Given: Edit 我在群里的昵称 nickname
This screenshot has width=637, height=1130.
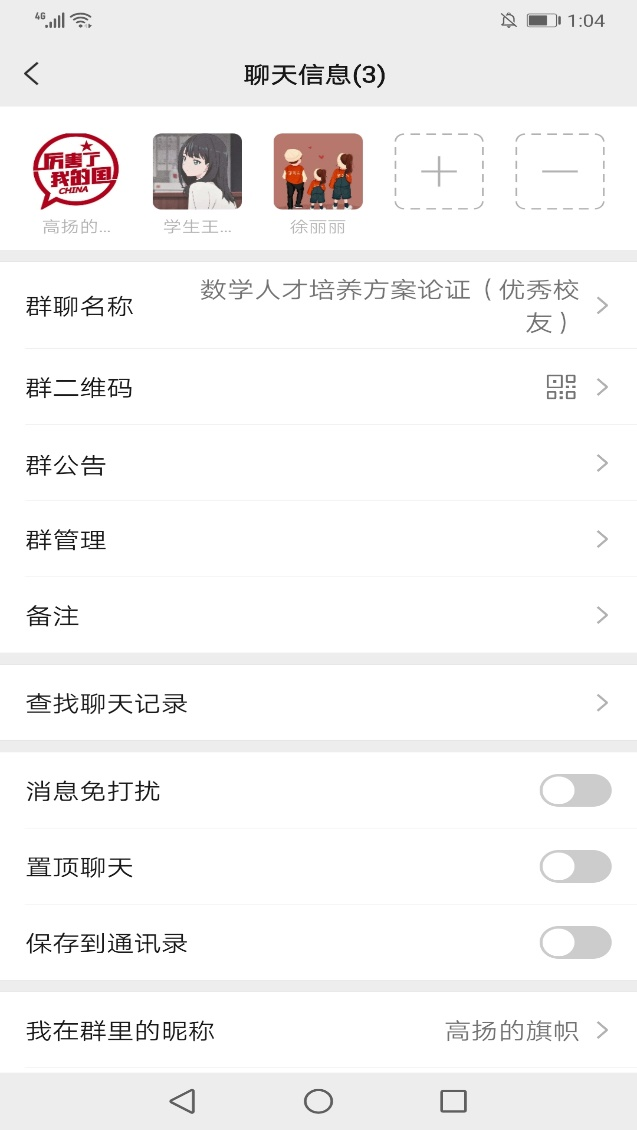Looking at the screenshot, I should 318,1031.
